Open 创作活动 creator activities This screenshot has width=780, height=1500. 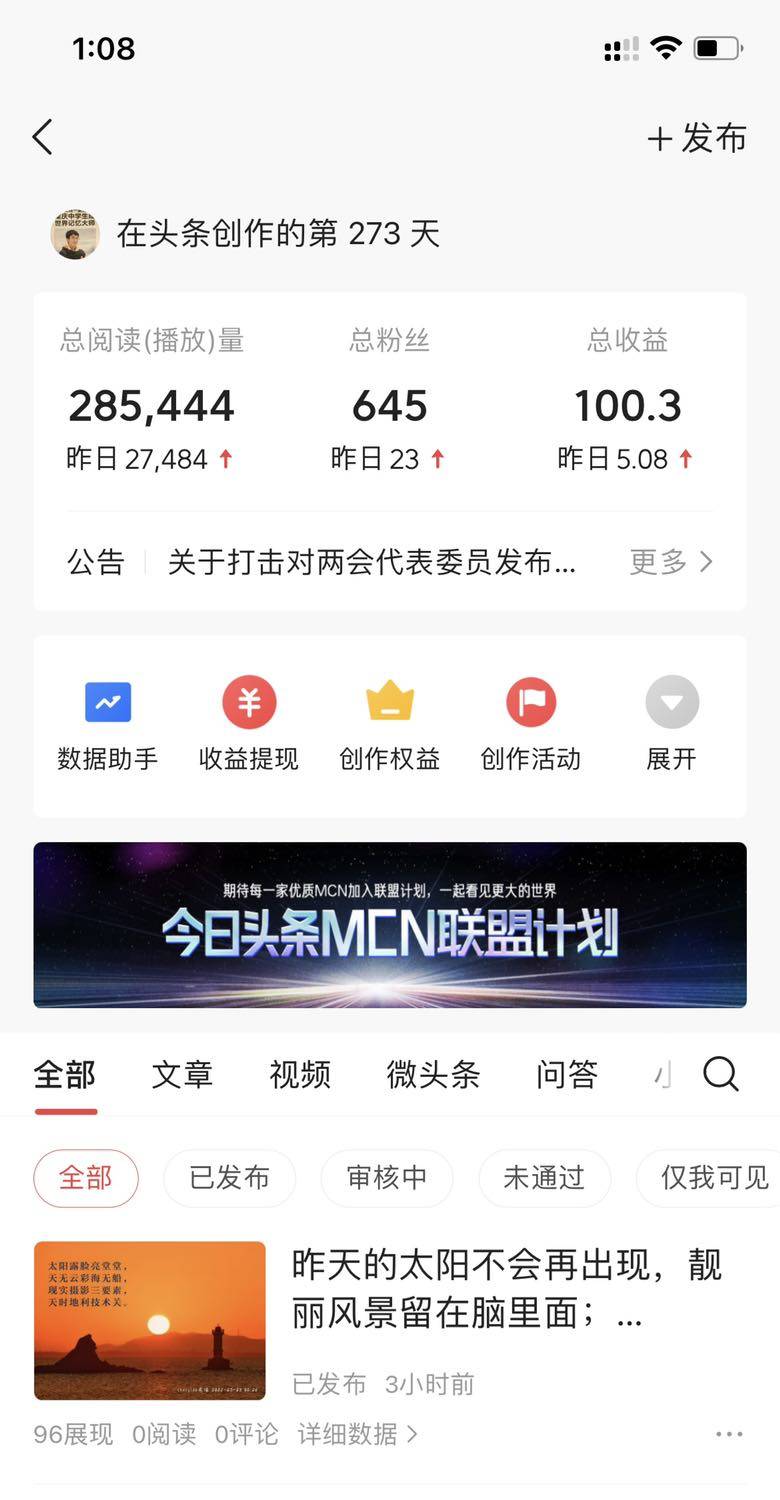point(531,724)
